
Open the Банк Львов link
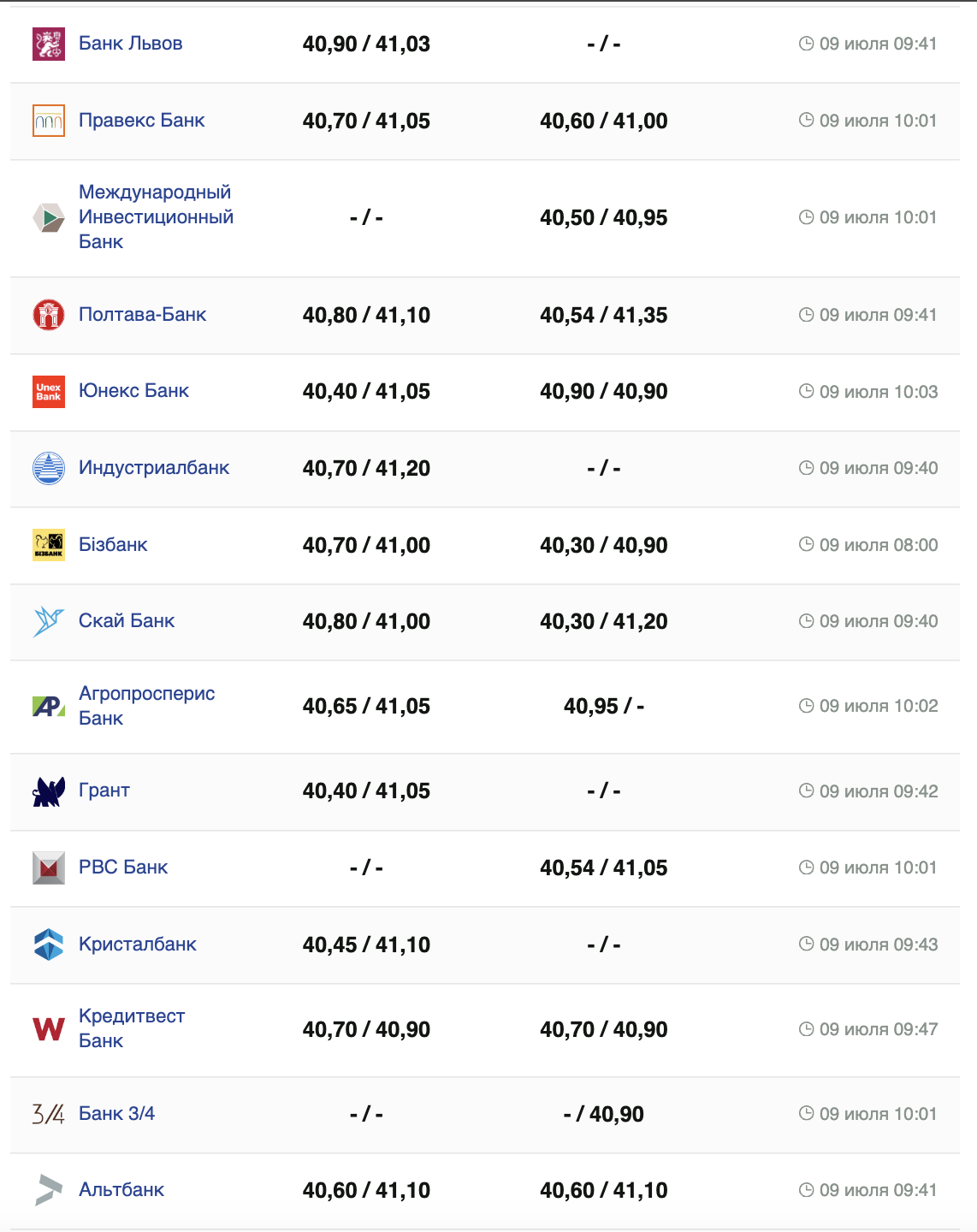130,44
